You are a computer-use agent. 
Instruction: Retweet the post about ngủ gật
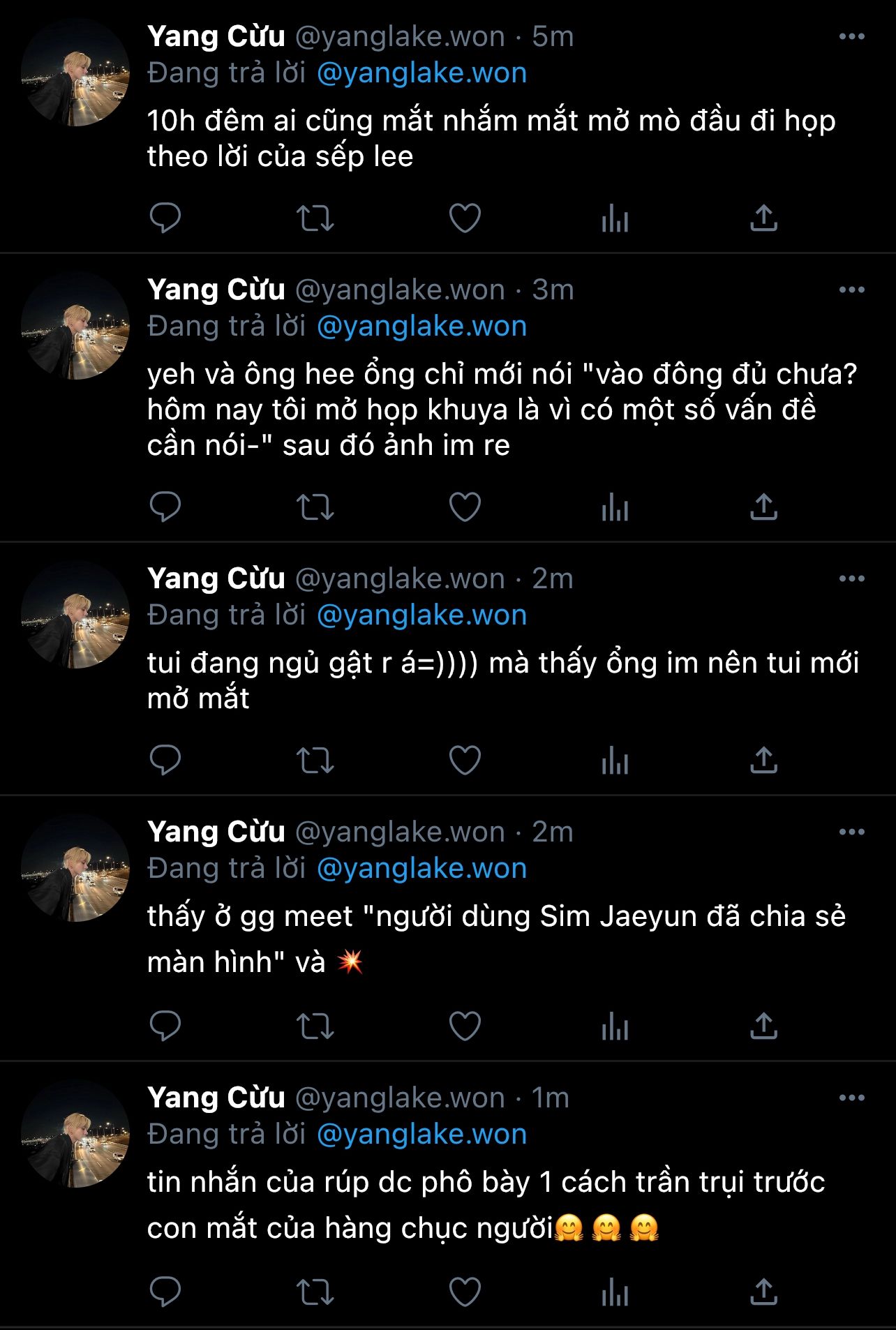tap(315, 761)
